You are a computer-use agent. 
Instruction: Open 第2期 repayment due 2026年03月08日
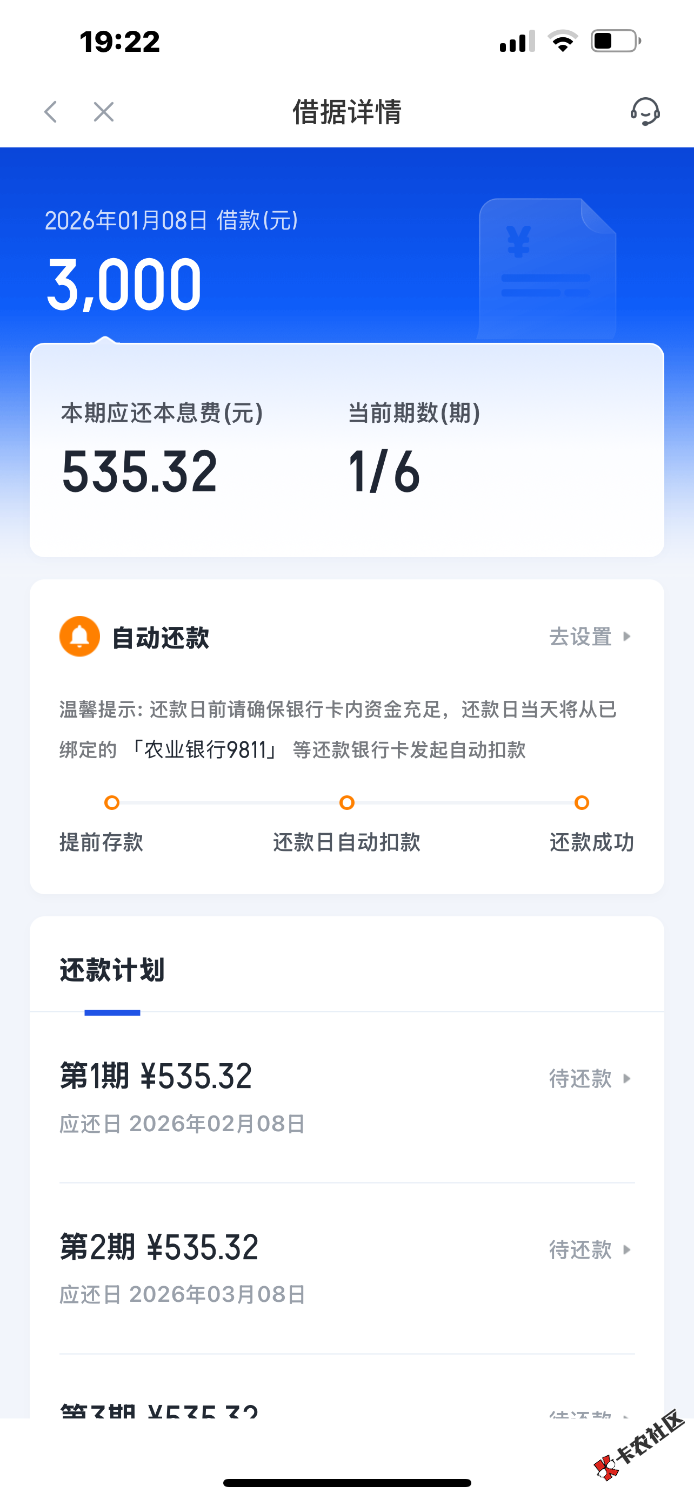click(346, 1268)
